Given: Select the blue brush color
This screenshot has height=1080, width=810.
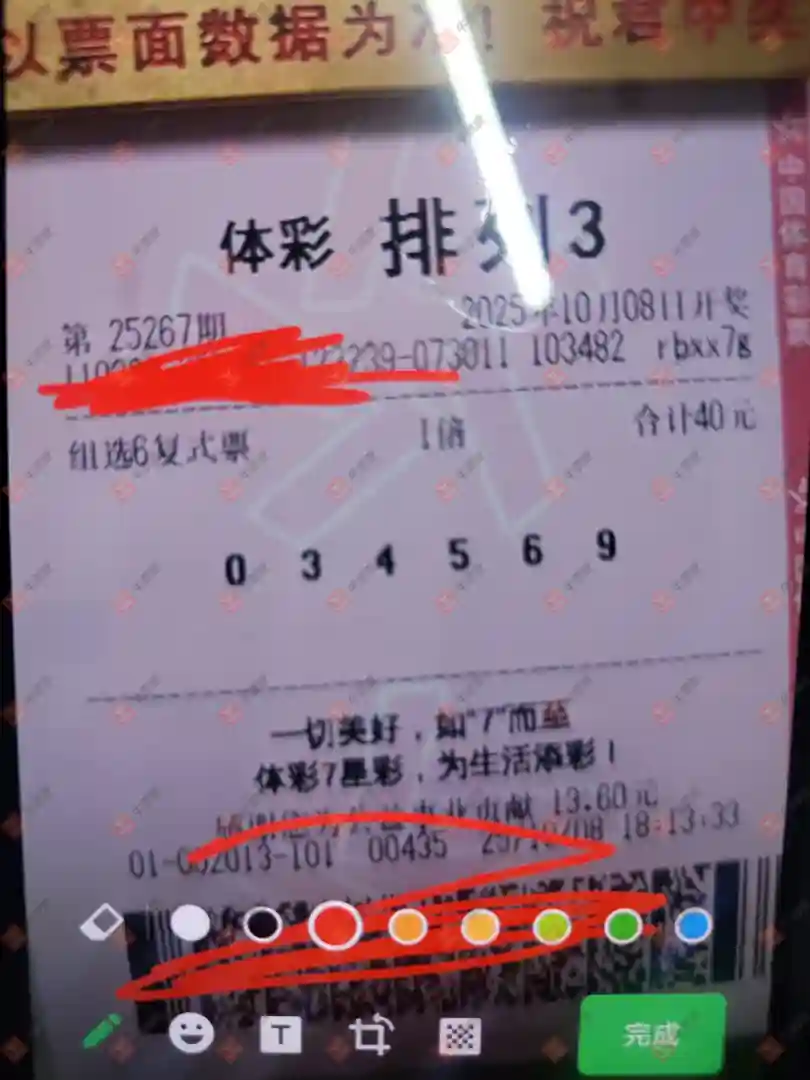Looking at the screenshot, I should (693, 926).
